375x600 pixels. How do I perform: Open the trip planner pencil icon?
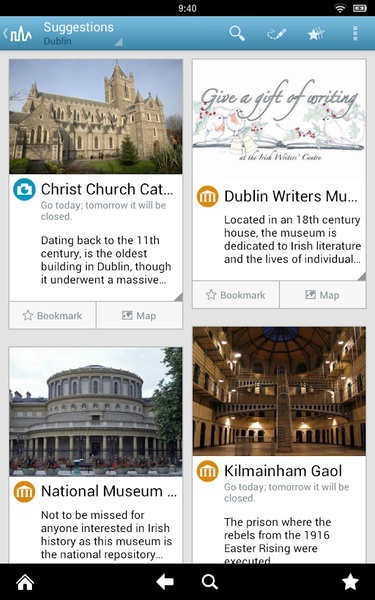pos(277,34)
